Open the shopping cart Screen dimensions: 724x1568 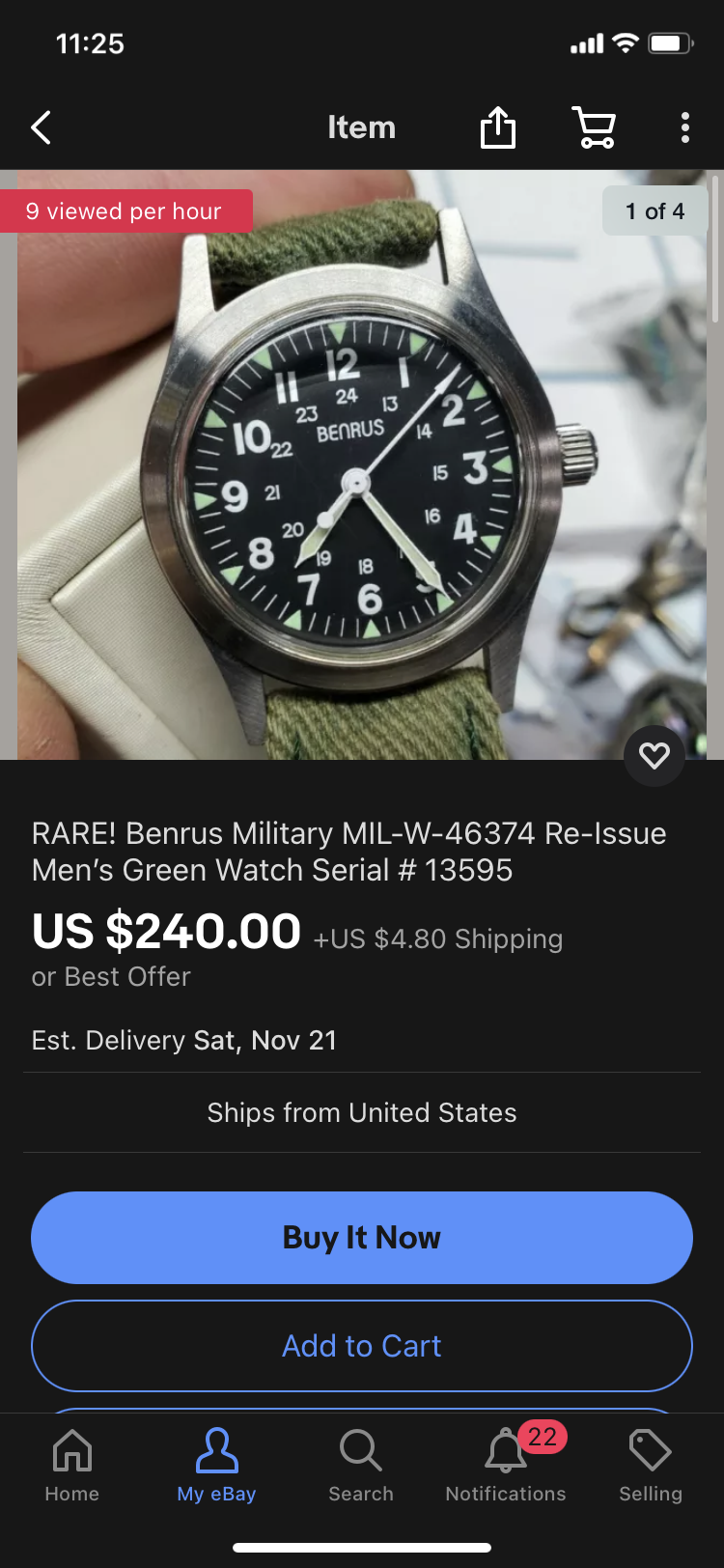(595, 127)
